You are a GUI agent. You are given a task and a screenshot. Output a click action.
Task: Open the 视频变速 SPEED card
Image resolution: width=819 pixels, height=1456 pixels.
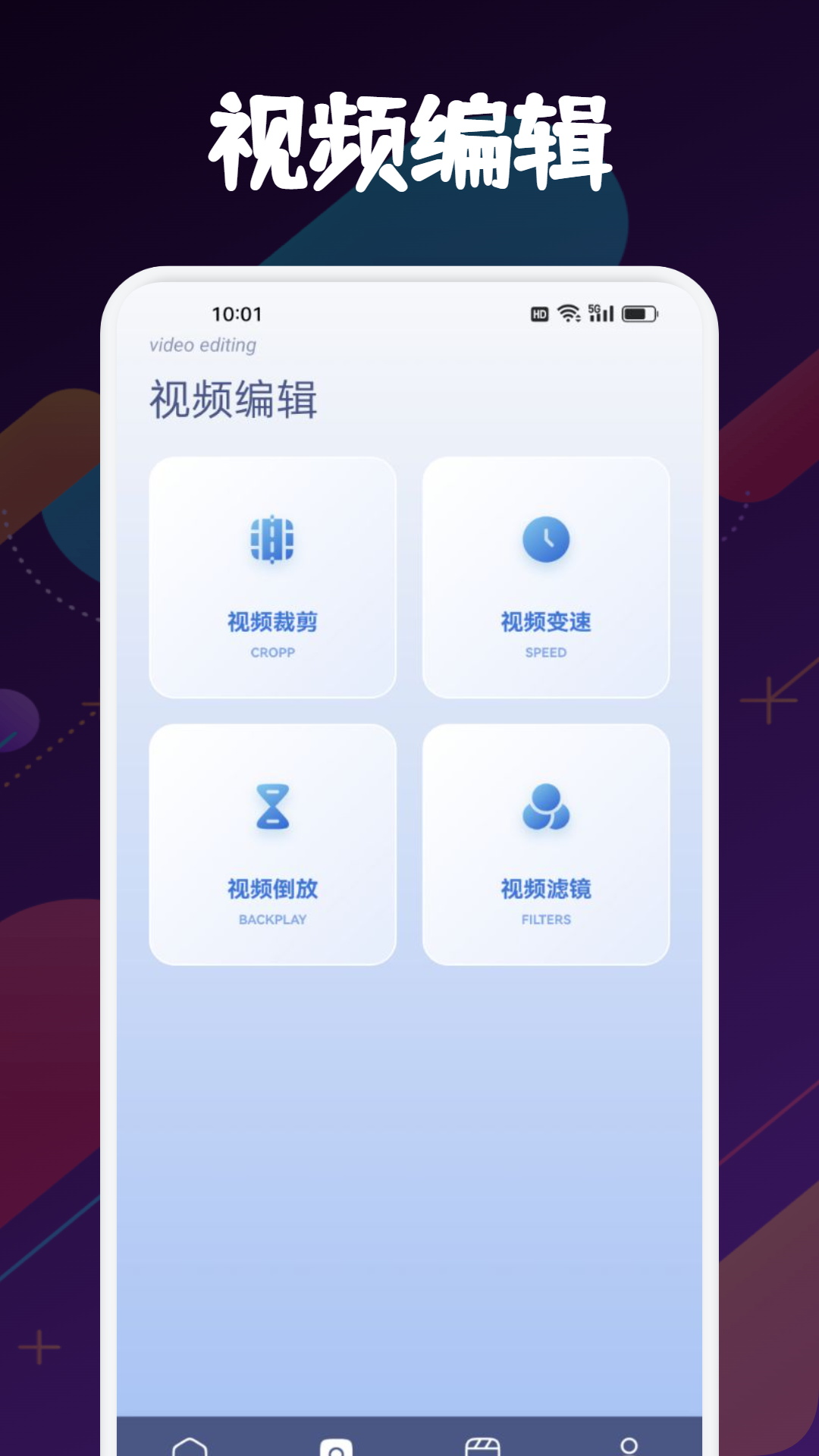click(x=546, y=576)
